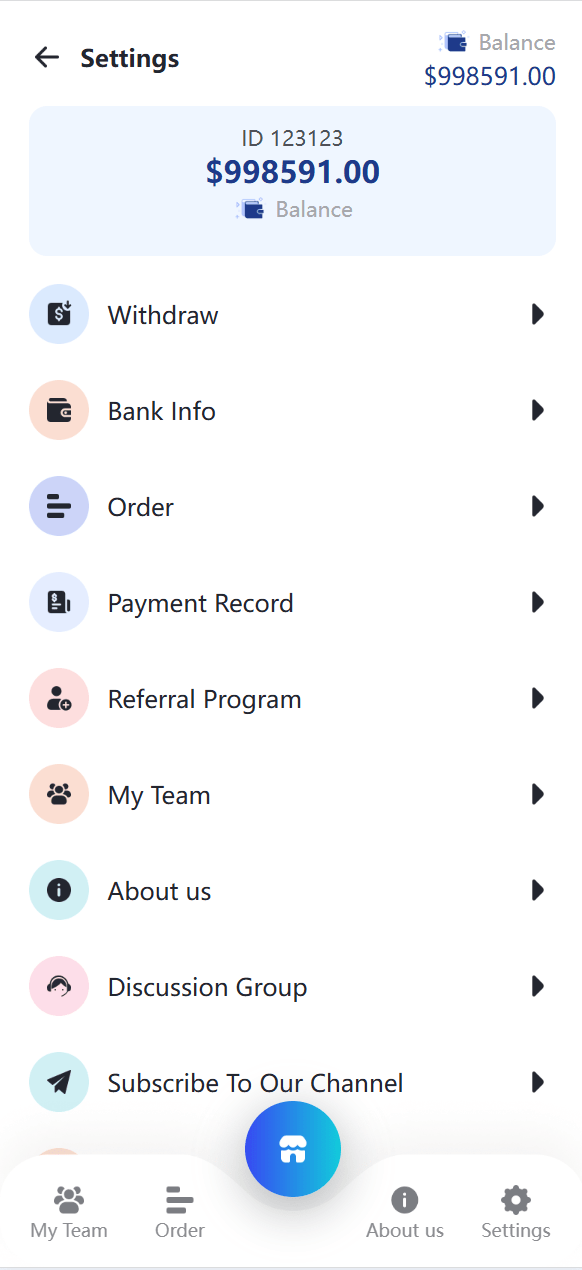
Task: Tap the round store button in the bottom bar
Action: point(293,1149)
